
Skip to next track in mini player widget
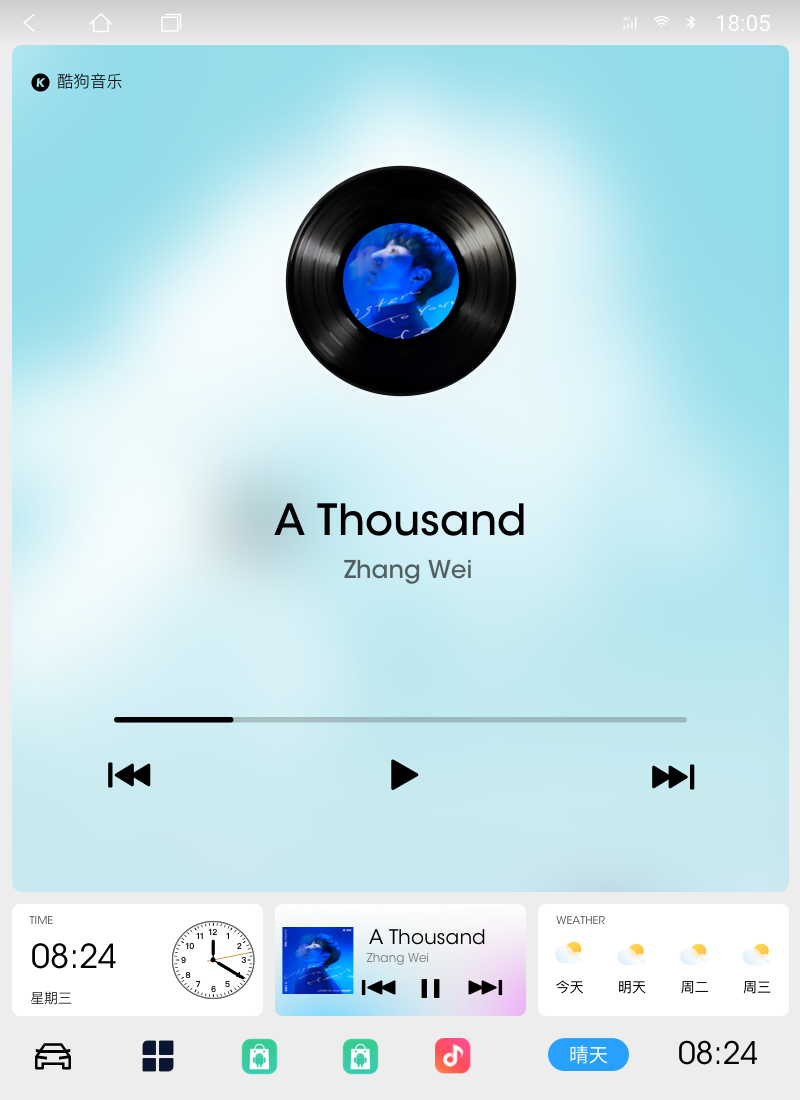click(x=485, y=988)
